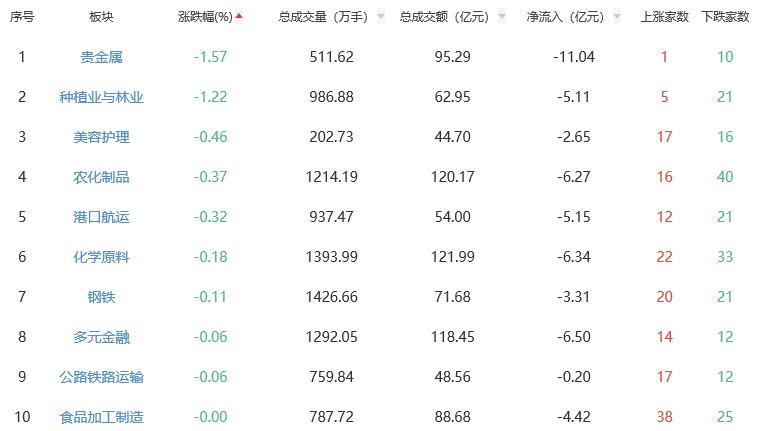Screen dimensions: 765x431
Task: Open the 贵金属 sector link
Action: pos(101,57)
